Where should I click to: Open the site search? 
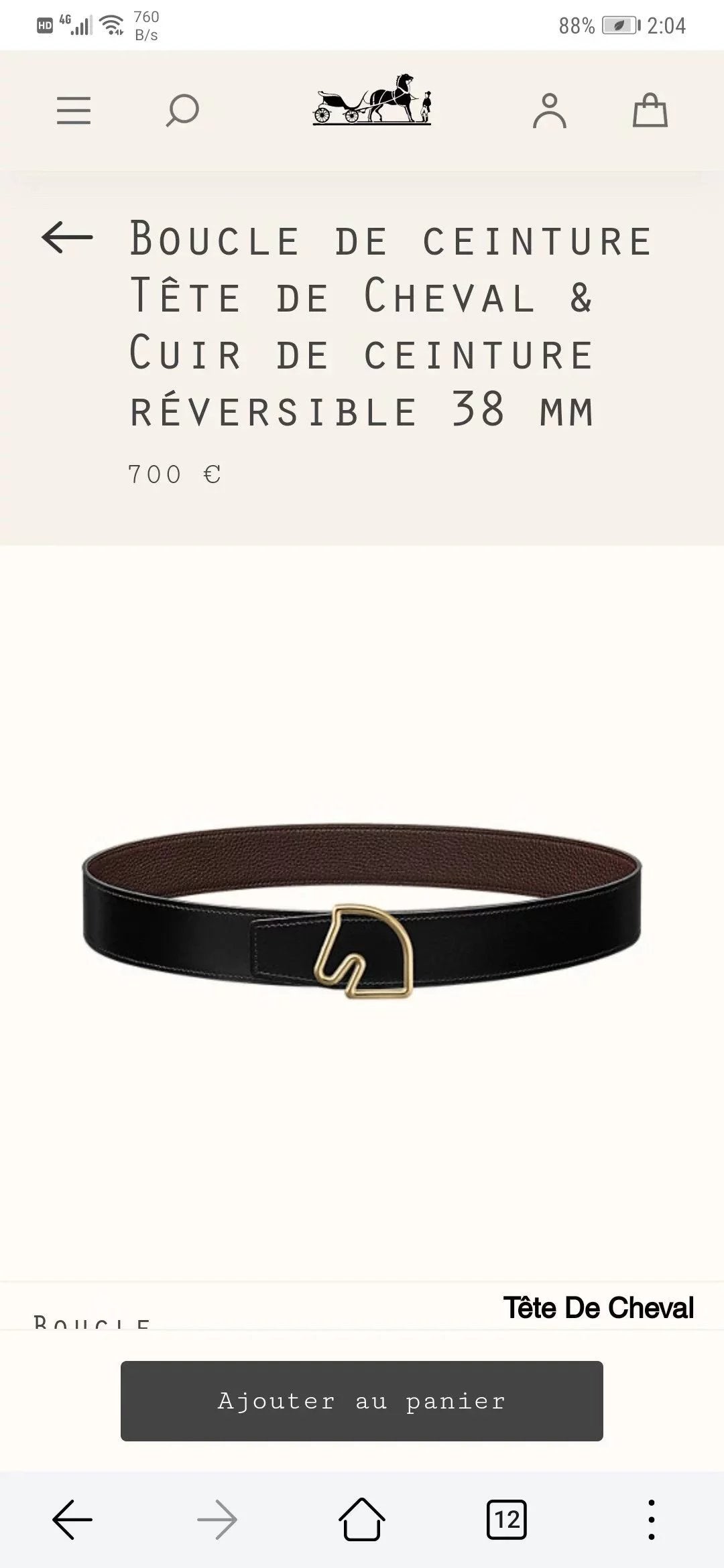182,111
